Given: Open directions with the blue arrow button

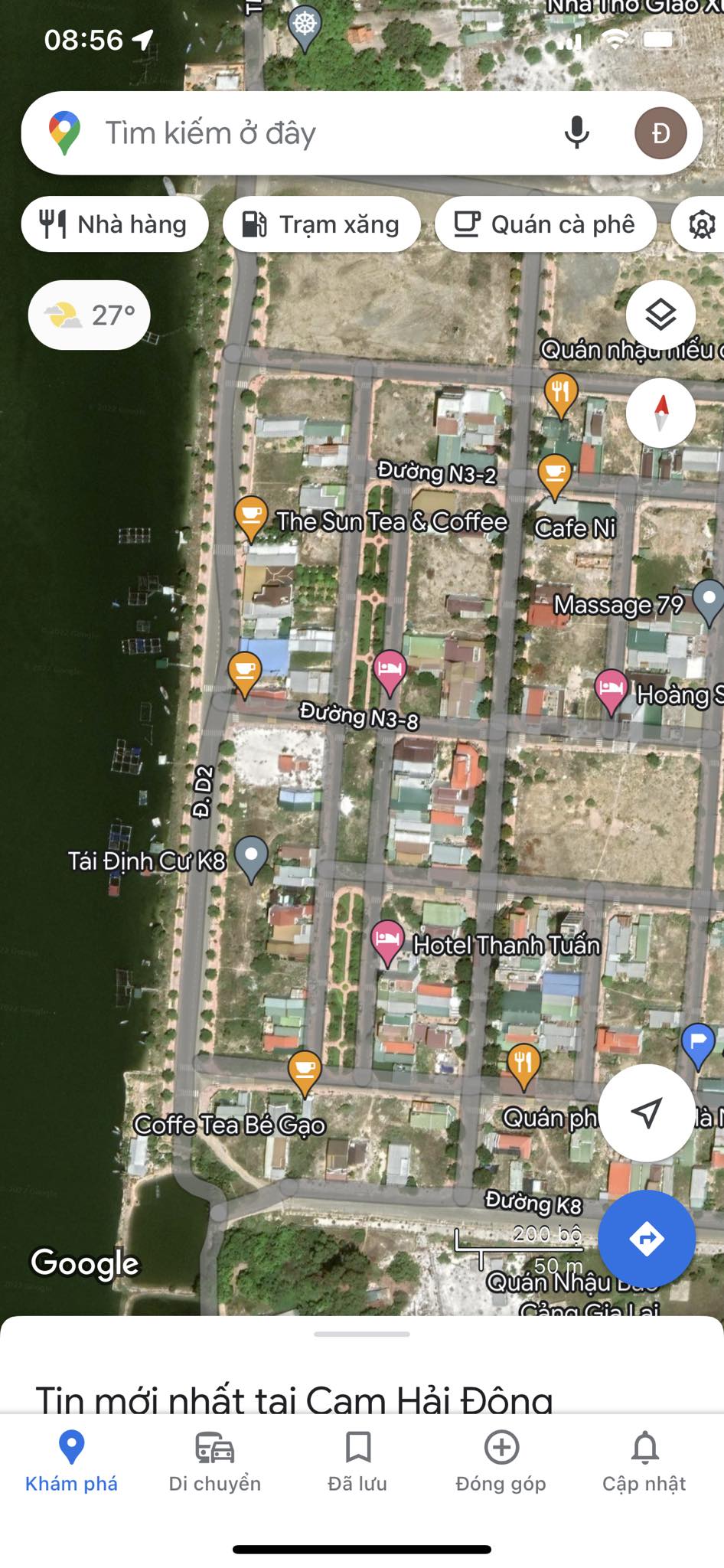Looking at the screenshot, I should pos(647,1239).
